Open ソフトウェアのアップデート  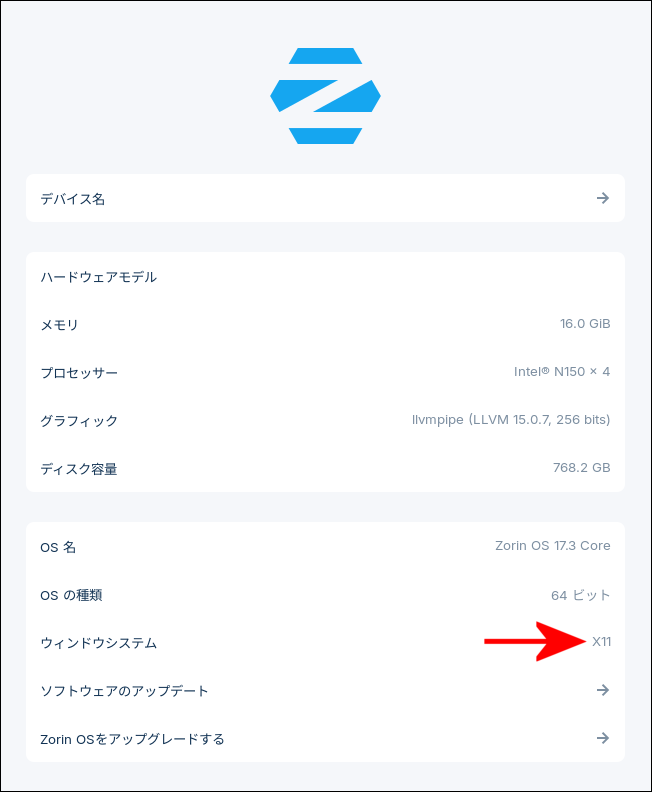tap(325, 691)
